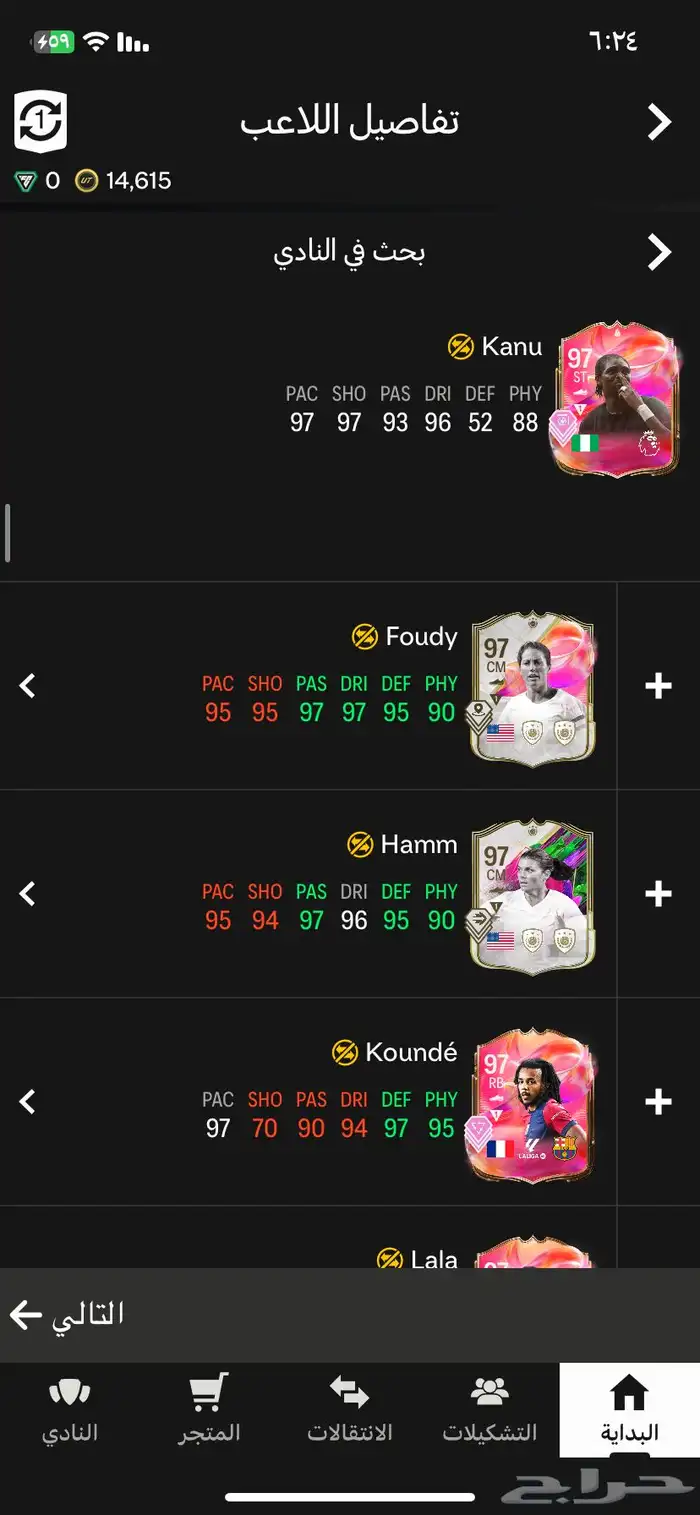Add Hamm with the plus button
This screenshot has width=700, height=1515.
658,894
